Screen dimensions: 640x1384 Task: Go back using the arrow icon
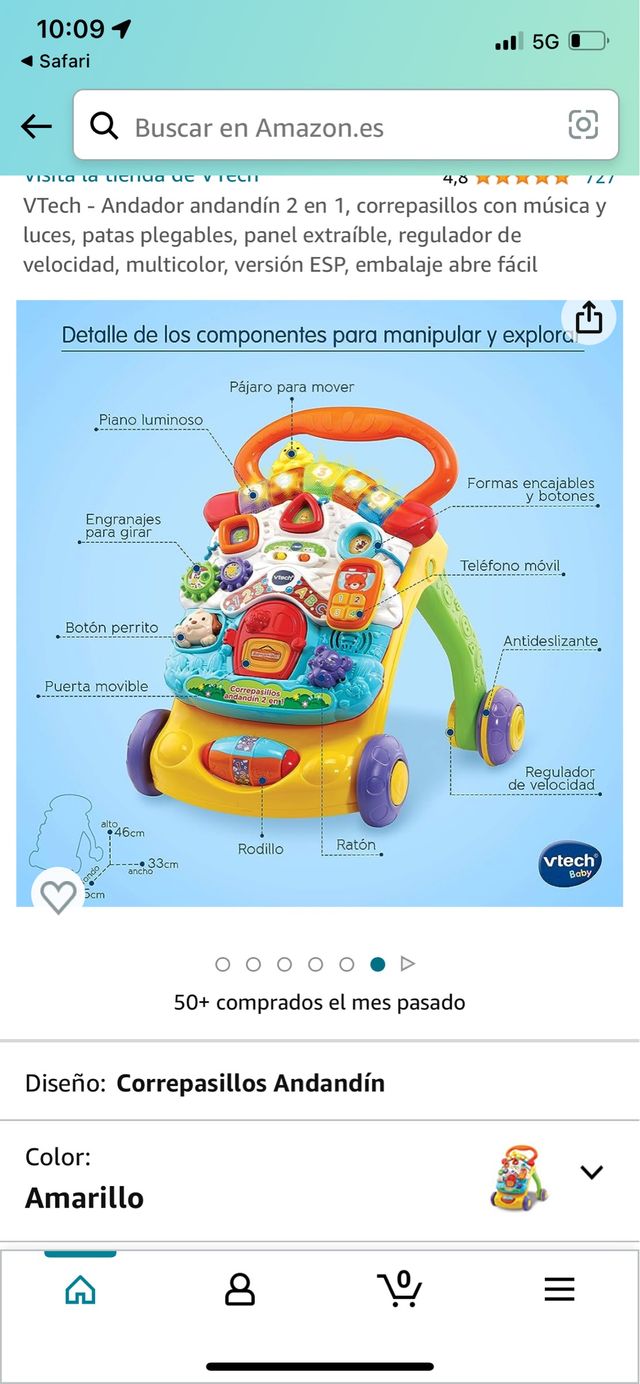[x=36, y=126]
